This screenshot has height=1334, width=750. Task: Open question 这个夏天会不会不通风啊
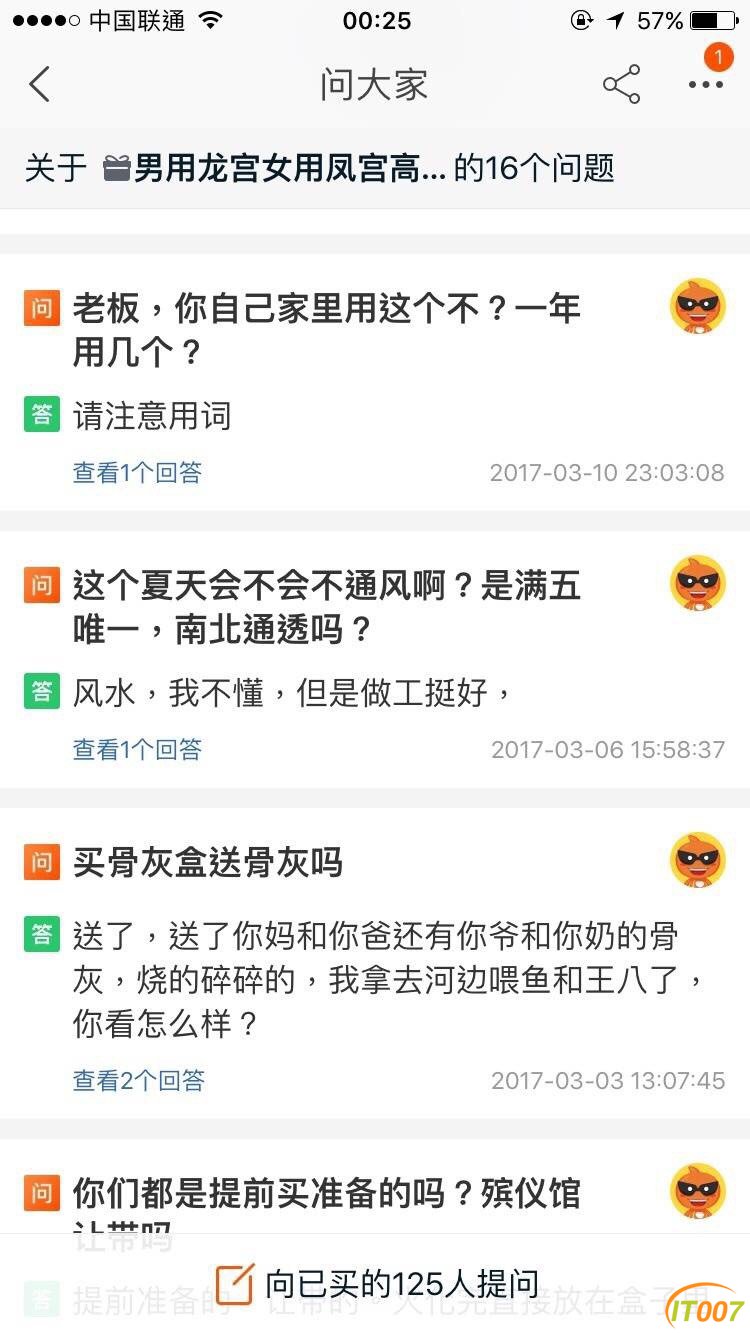[326, 607]
